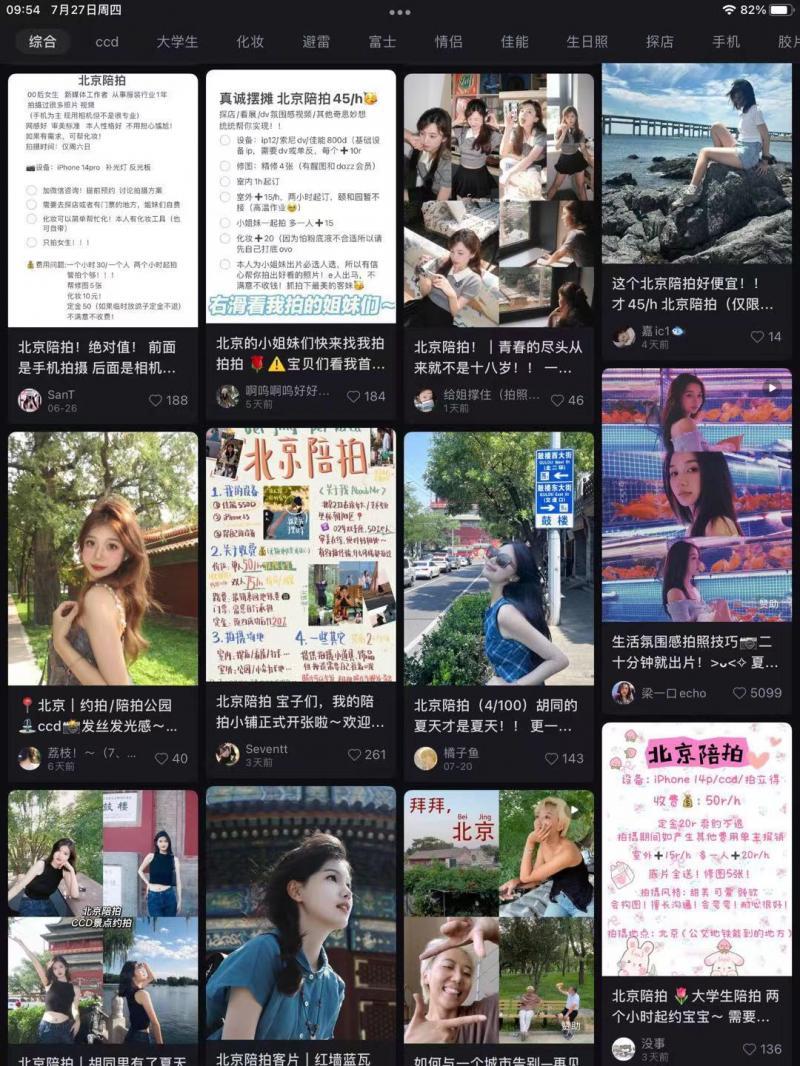Image resolution: width=800 pixels, height=1066 pixels.
Task: Select the 生日照 tab
Action: pos(587,42)
